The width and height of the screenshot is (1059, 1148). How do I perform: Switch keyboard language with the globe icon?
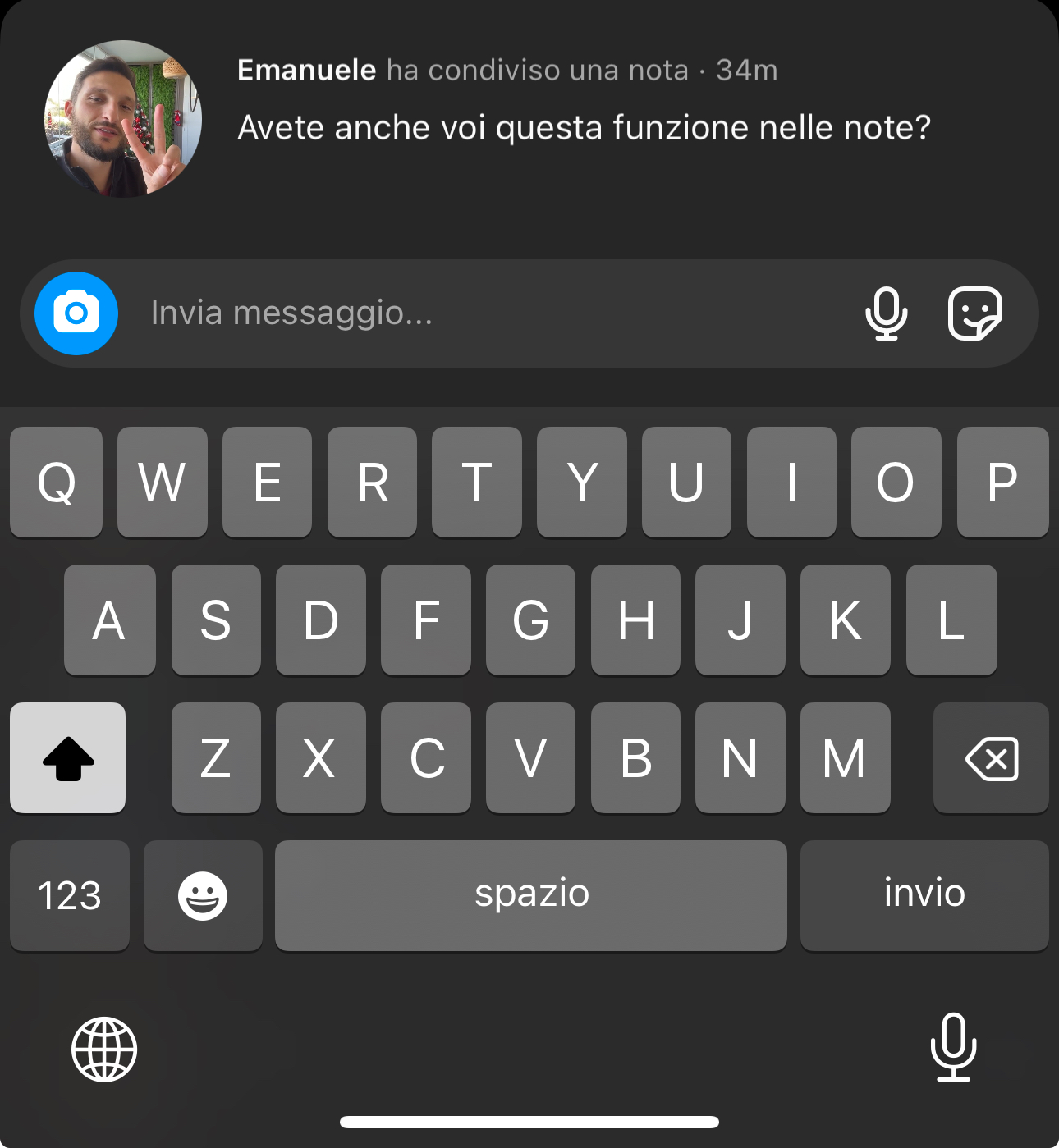pos(104,1049)
